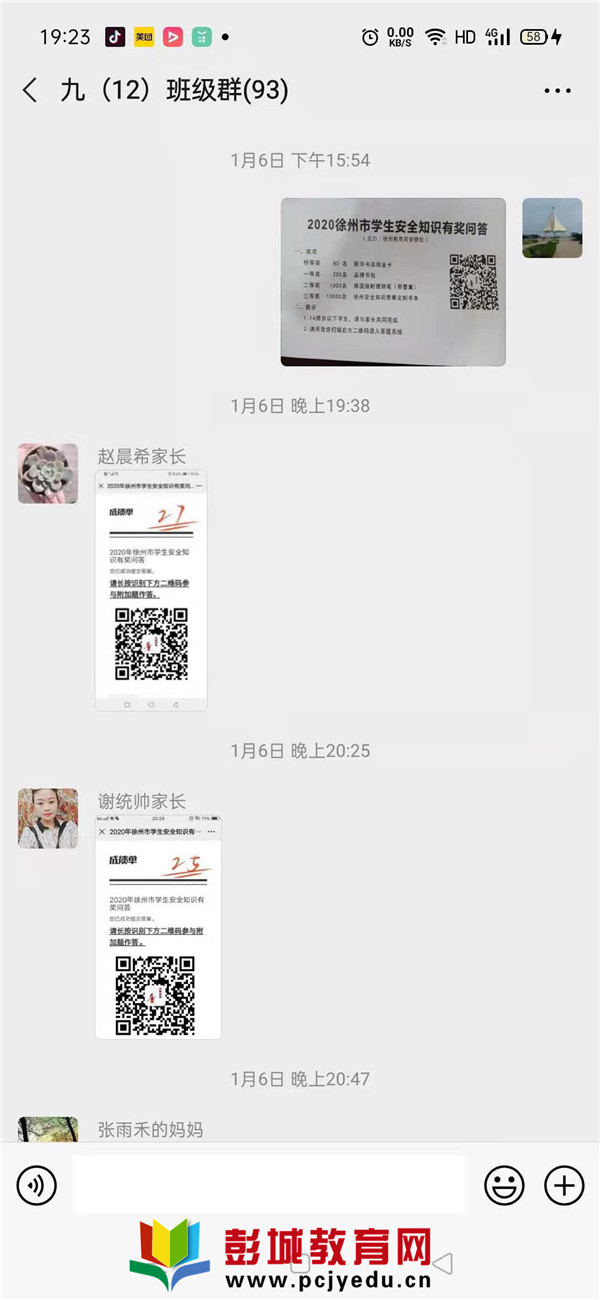Open 赵晨希家长's avatar profile
Screen dimensions: 600x1300
click(48, 473)
